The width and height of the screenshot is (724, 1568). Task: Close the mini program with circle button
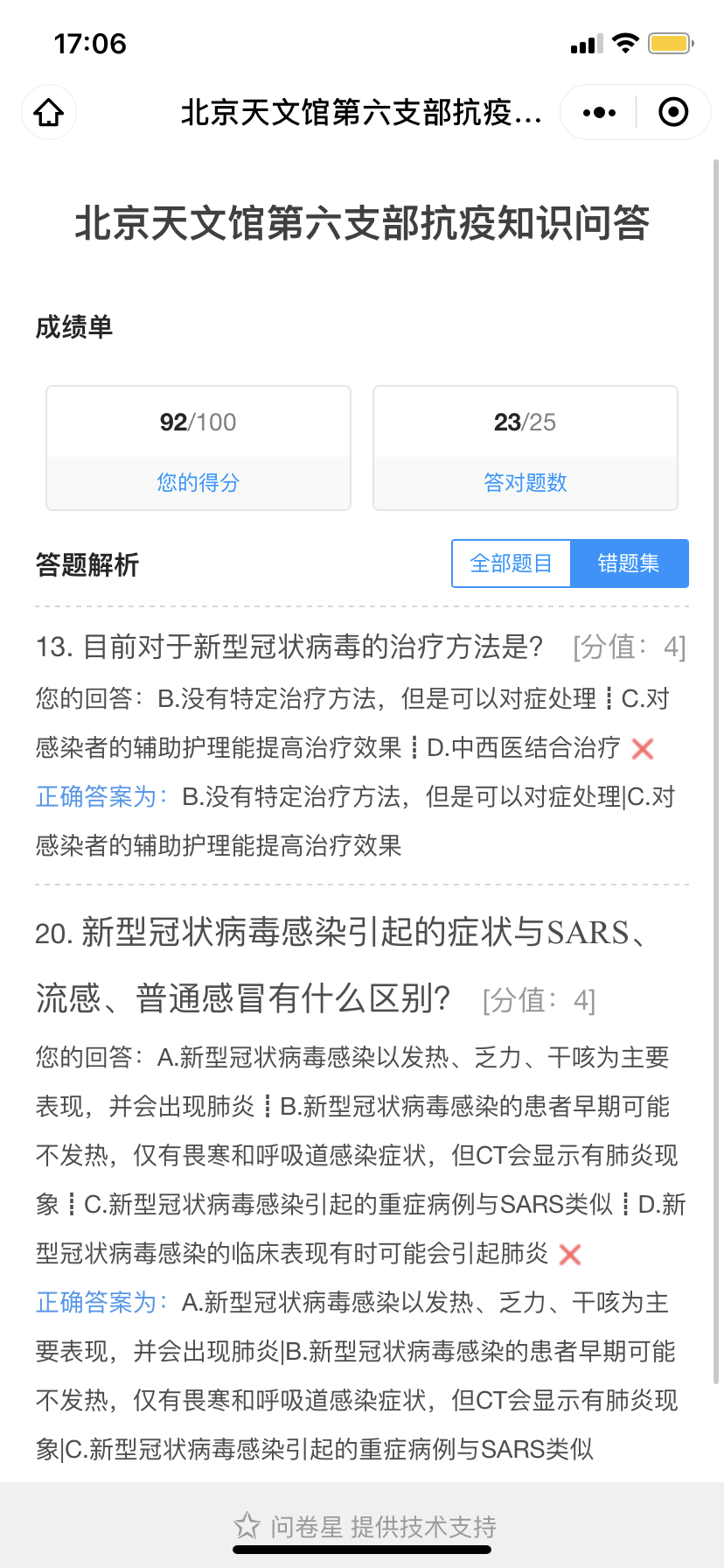pyautogui.click(x=673, y=112)
